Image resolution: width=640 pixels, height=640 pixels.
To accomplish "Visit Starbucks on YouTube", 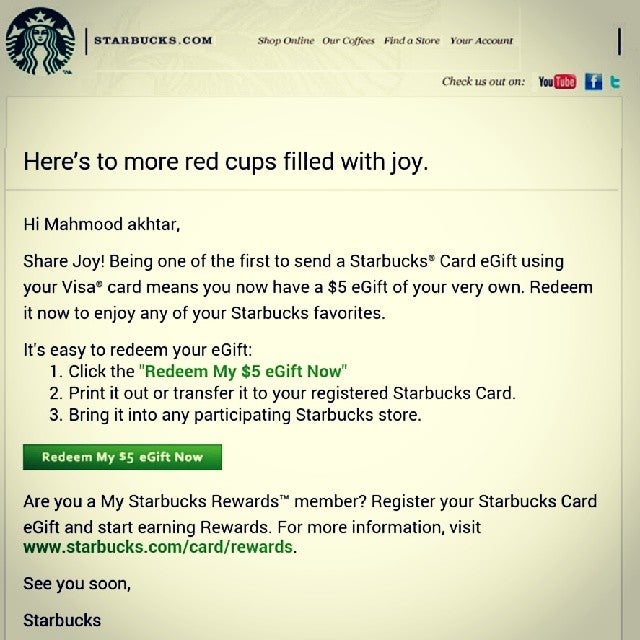I will (x=557, y=82).
